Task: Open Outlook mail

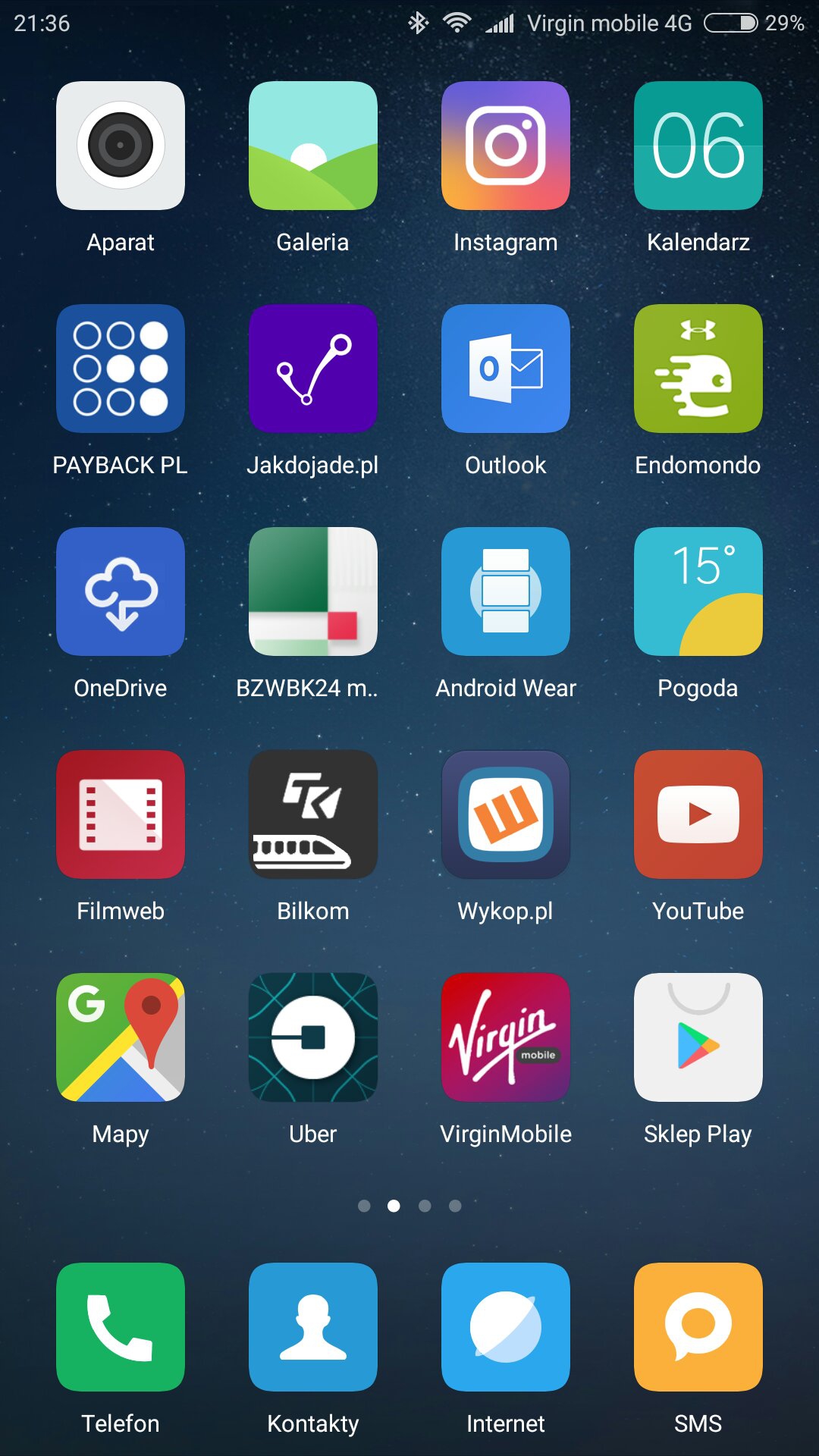Action: tap(506, 369)
